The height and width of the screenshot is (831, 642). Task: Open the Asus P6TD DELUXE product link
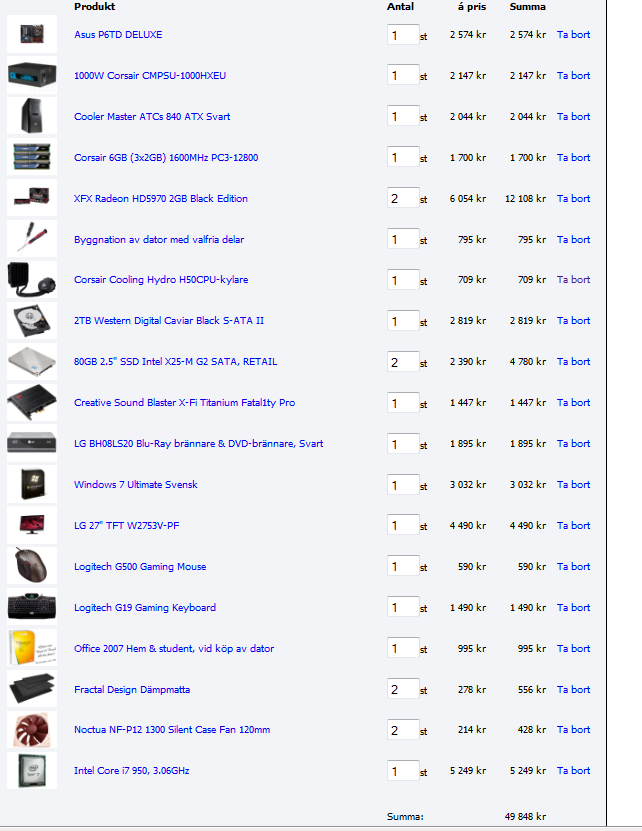click(118, 35)
